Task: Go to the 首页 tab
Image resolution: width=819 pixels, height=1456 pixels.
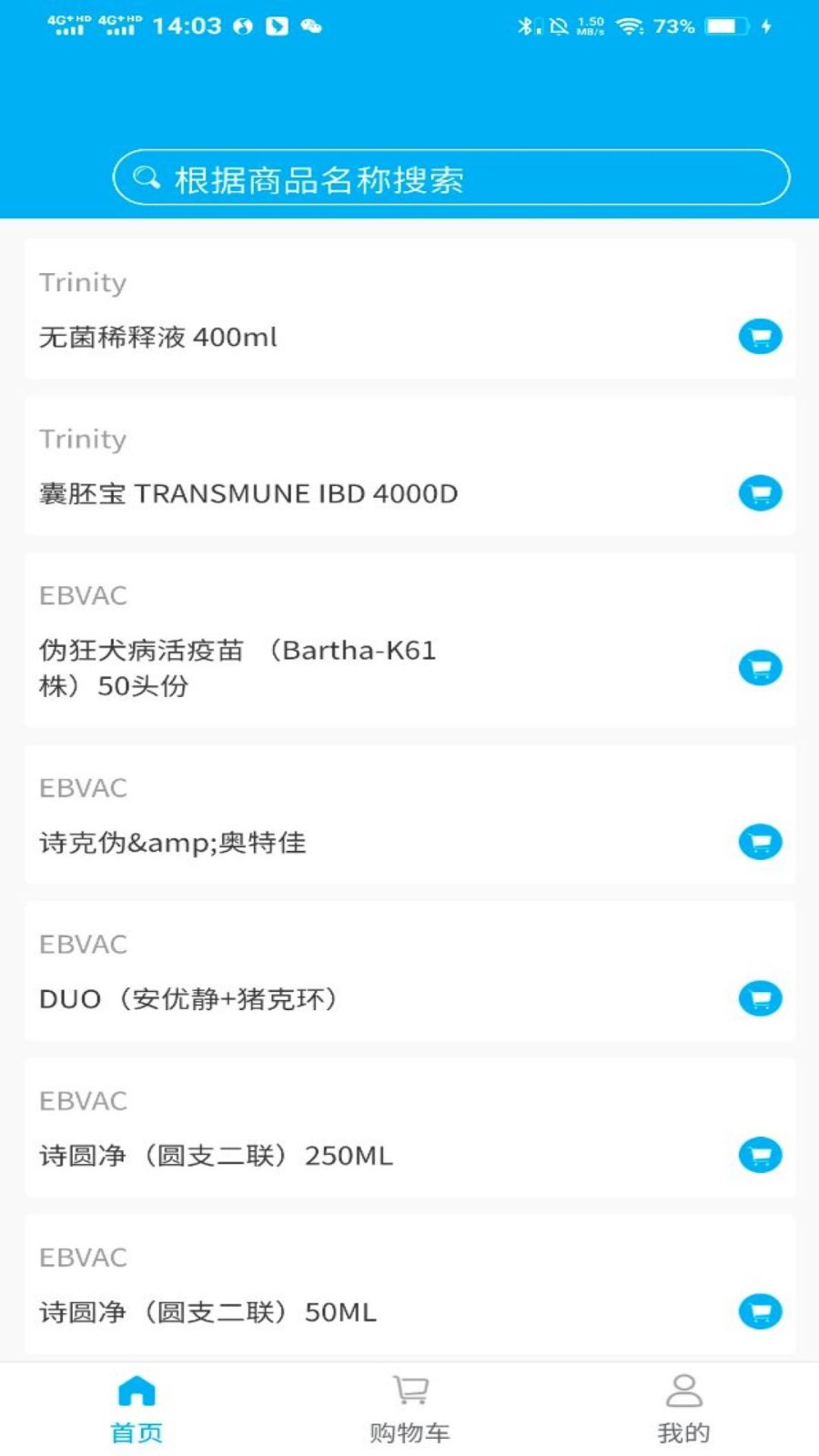Action: (x=136, y=1410)
